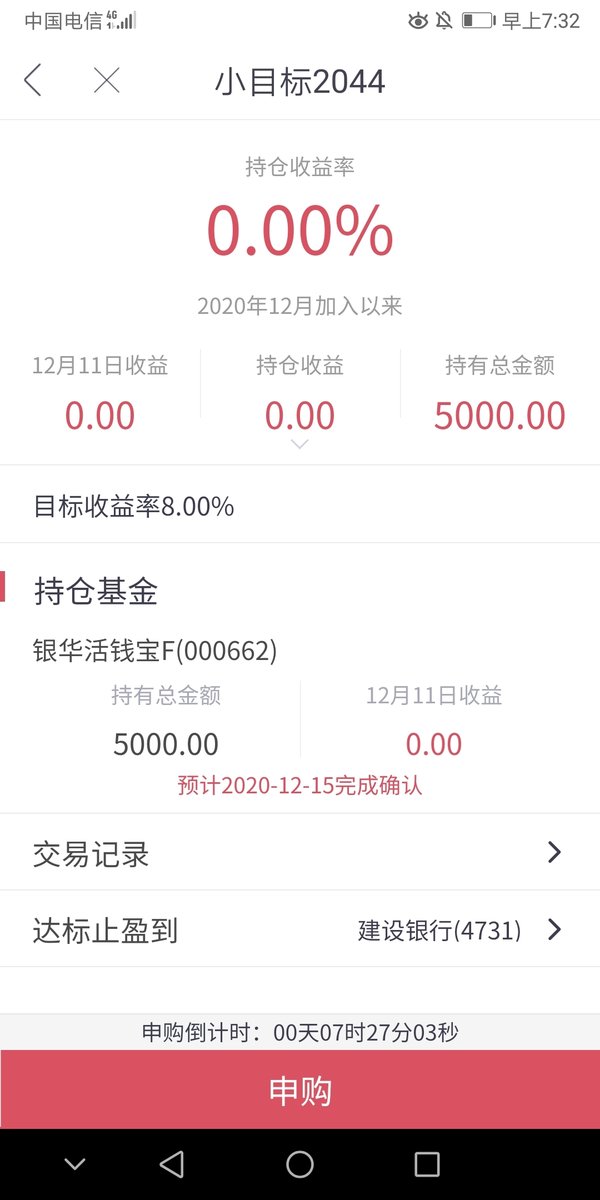Tap the red 申购 button
The image size is (600, 1200).
300,1090
